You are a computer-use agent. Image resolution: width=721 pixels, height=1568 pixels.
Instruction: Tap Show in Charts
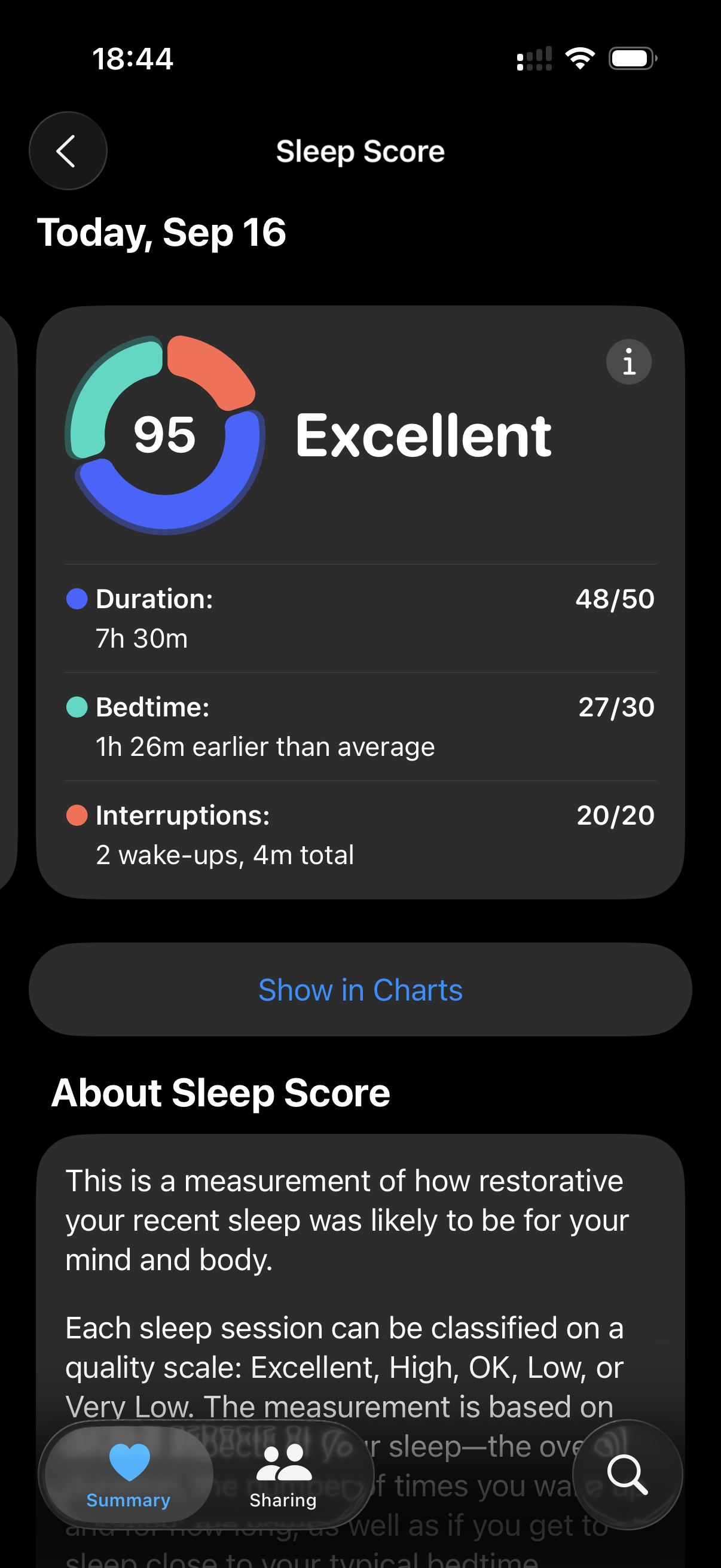pyautogui.click(x=360, y=990)
